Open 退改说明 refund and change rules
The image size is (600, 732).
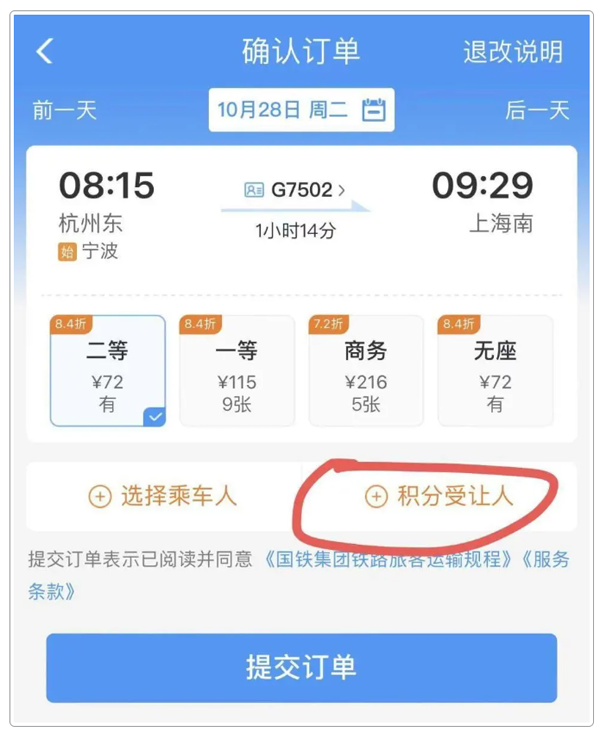pos(512,52)
